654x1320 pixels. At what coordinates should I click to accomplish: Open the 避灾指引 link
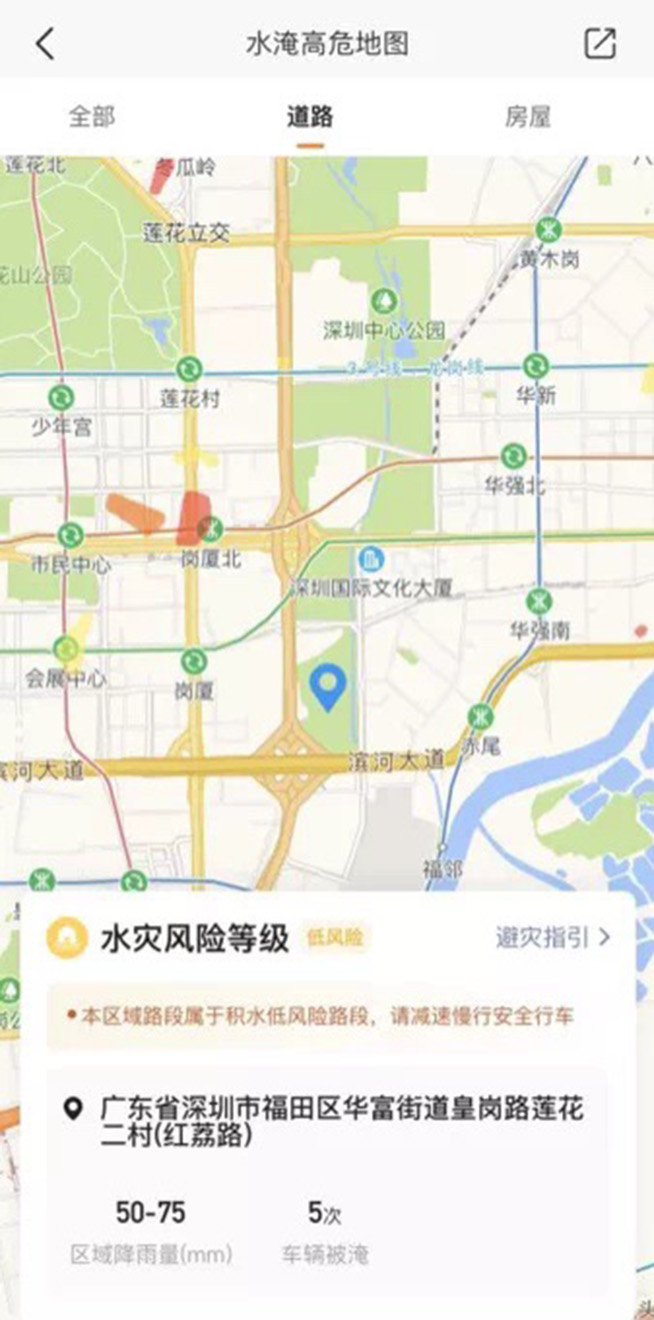tap(552, 937)
